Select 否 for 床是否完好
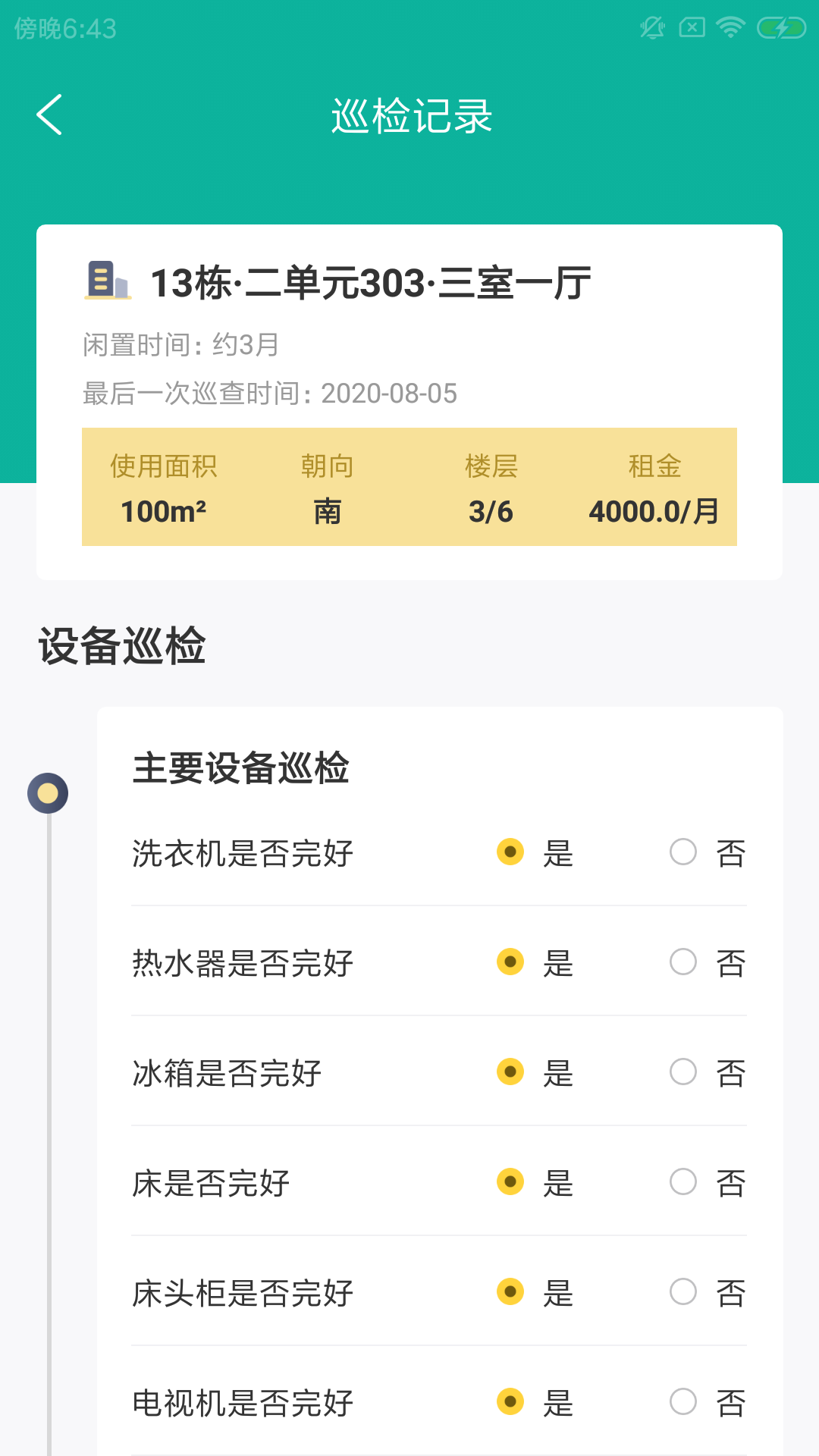This screenshot has width=819, height=1456. click(683, 1182)
